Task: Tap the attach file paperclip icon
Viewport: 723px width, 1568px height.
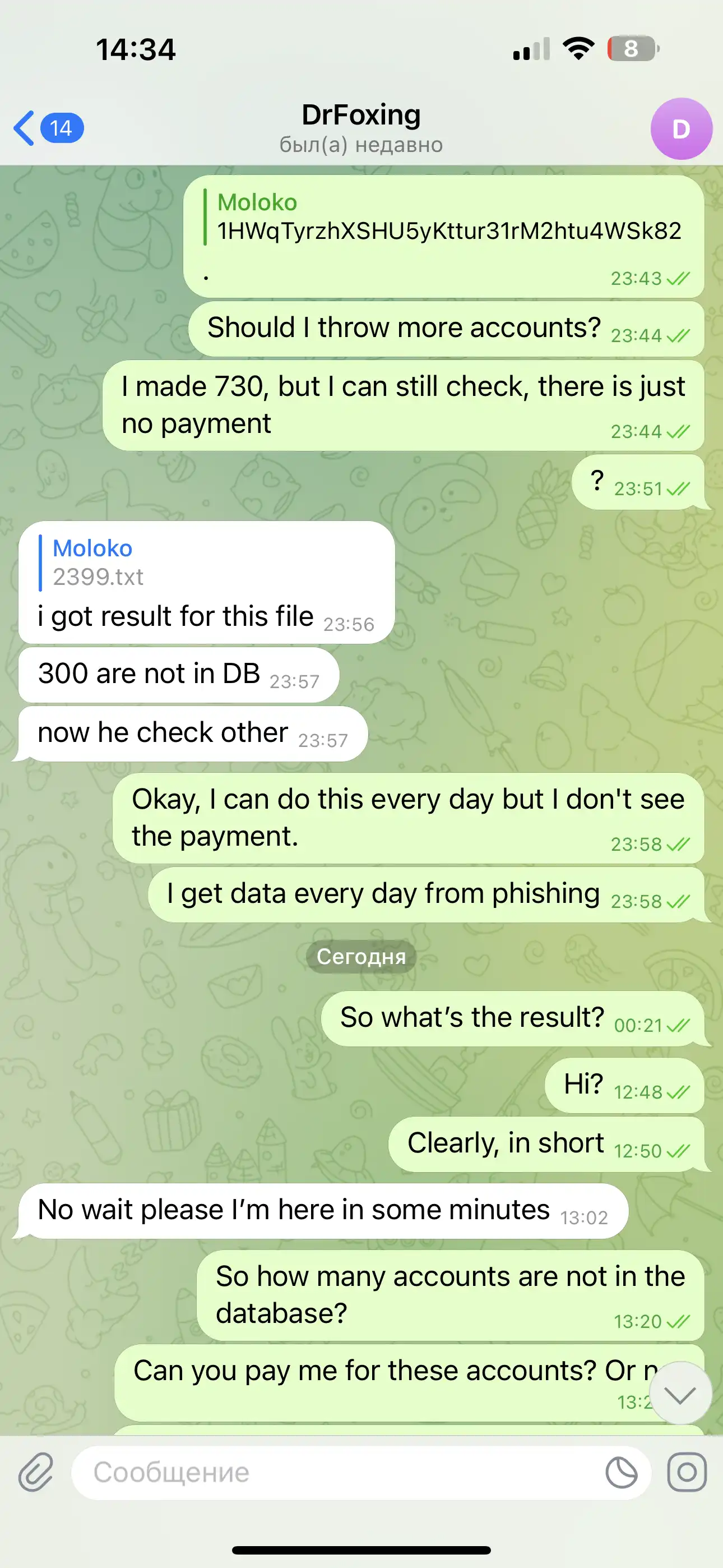Action: click(36, 1473)
